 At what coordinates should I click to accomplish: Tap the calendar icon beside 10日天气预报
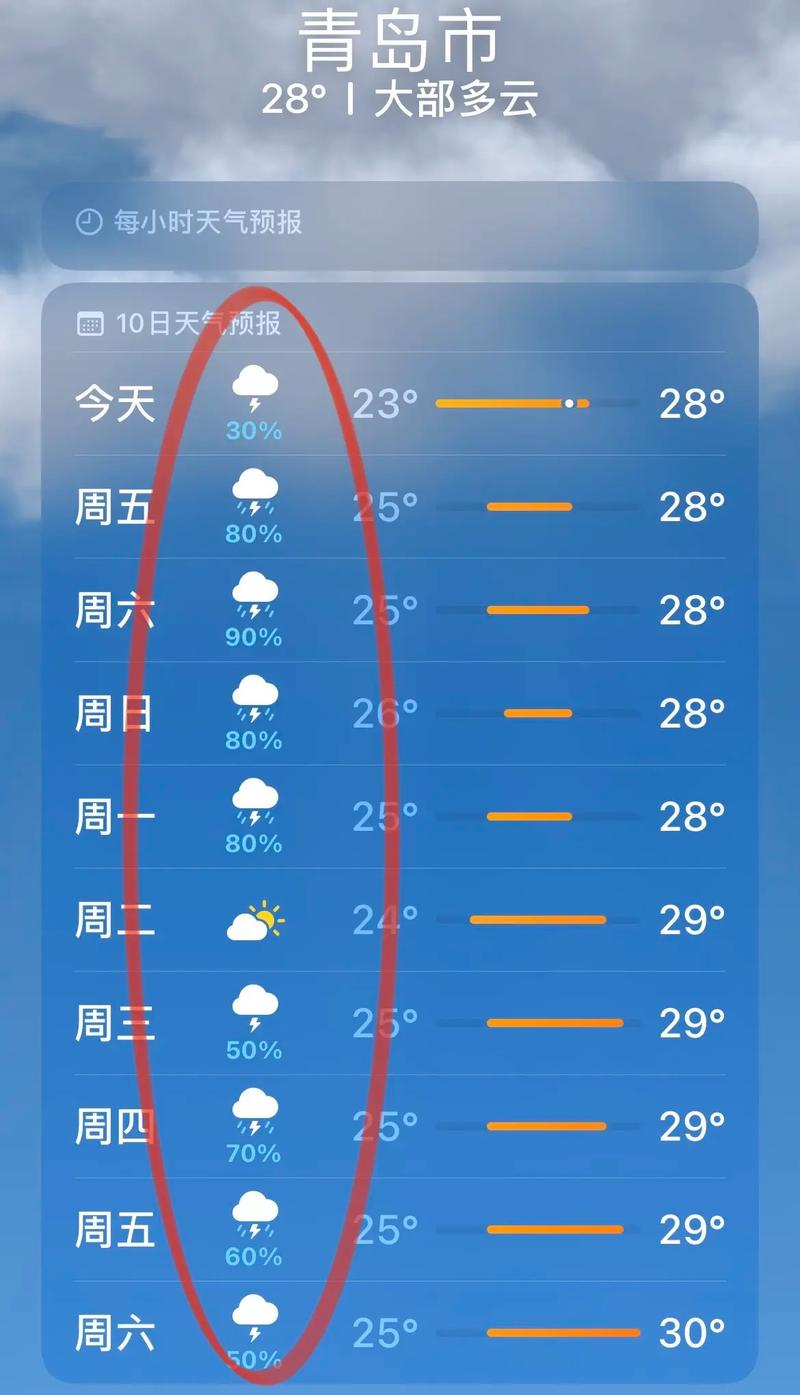click(x=92, y=323)
